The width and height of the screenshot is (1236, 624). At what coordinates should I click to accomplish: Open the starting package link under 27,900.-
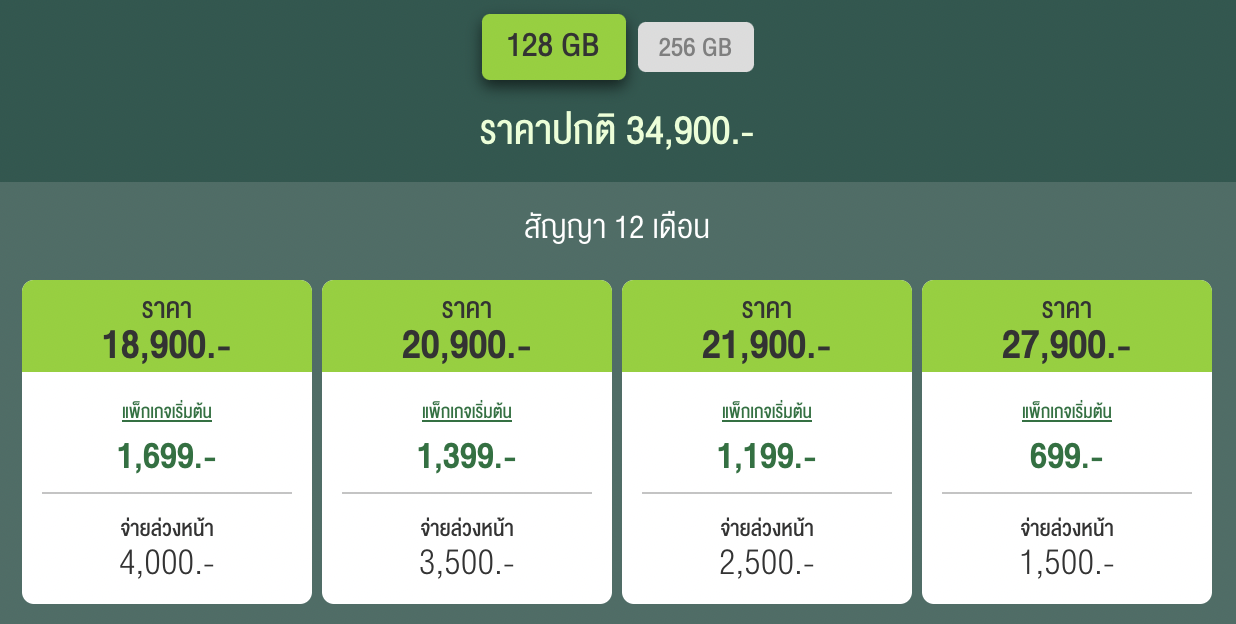[x=1067, y=412]
